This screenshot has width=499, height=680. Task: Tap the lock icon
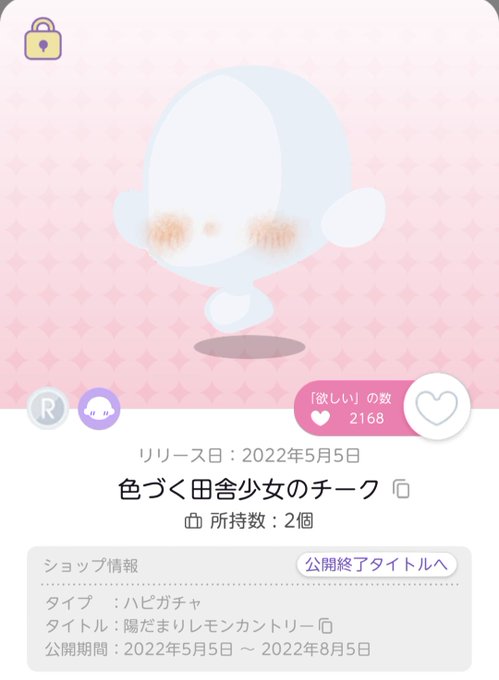pos(42,39)
